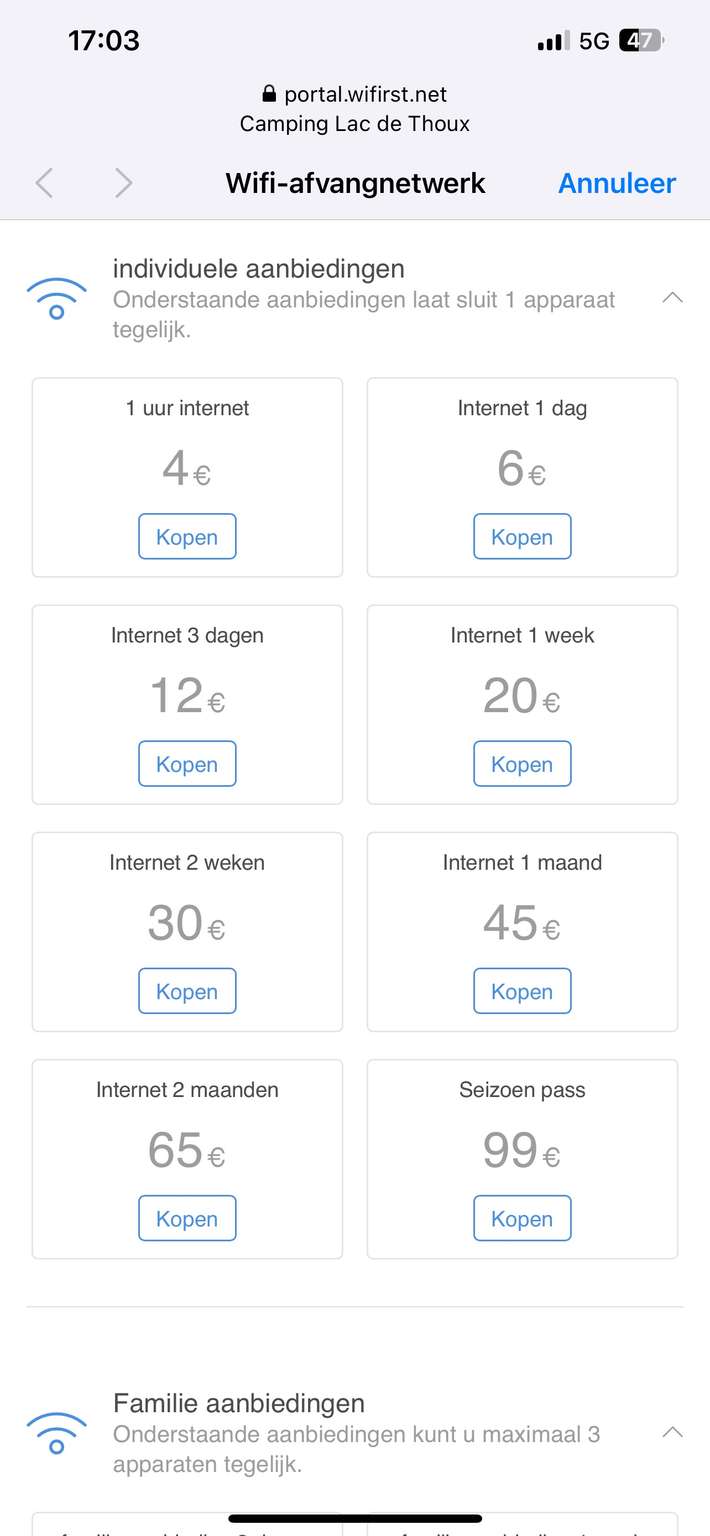
Task: Buy the Seizoen pass
Action: (522, 1218)
